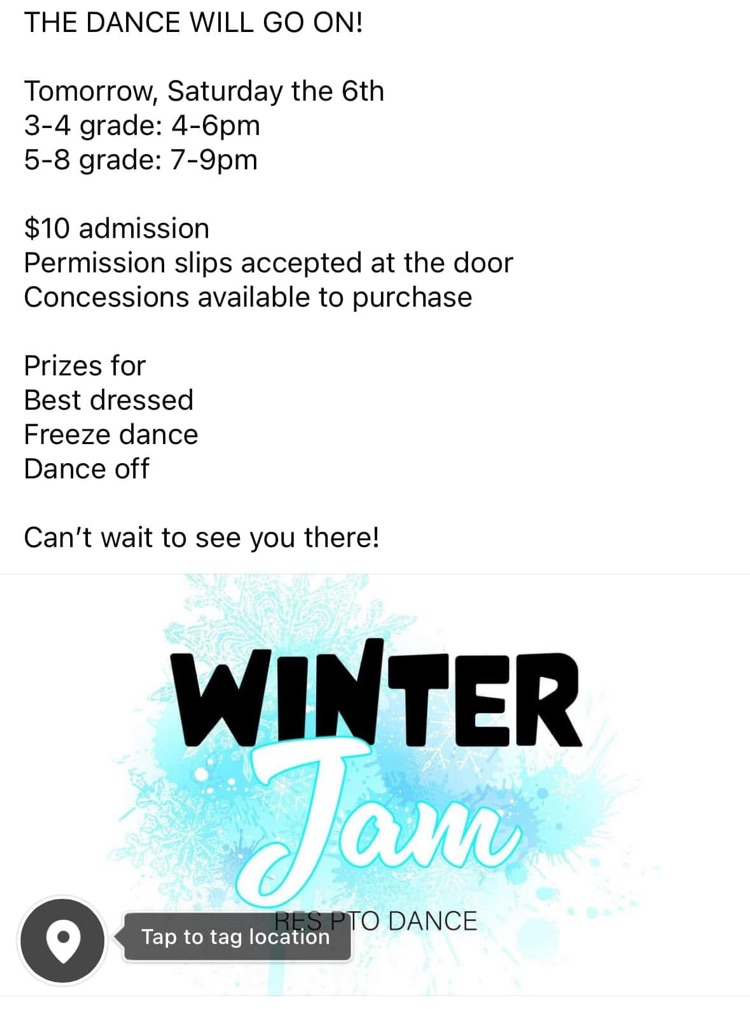Tap 'Concessions available to purchase' text
750x1009 pixels.
tap(248, 297)
